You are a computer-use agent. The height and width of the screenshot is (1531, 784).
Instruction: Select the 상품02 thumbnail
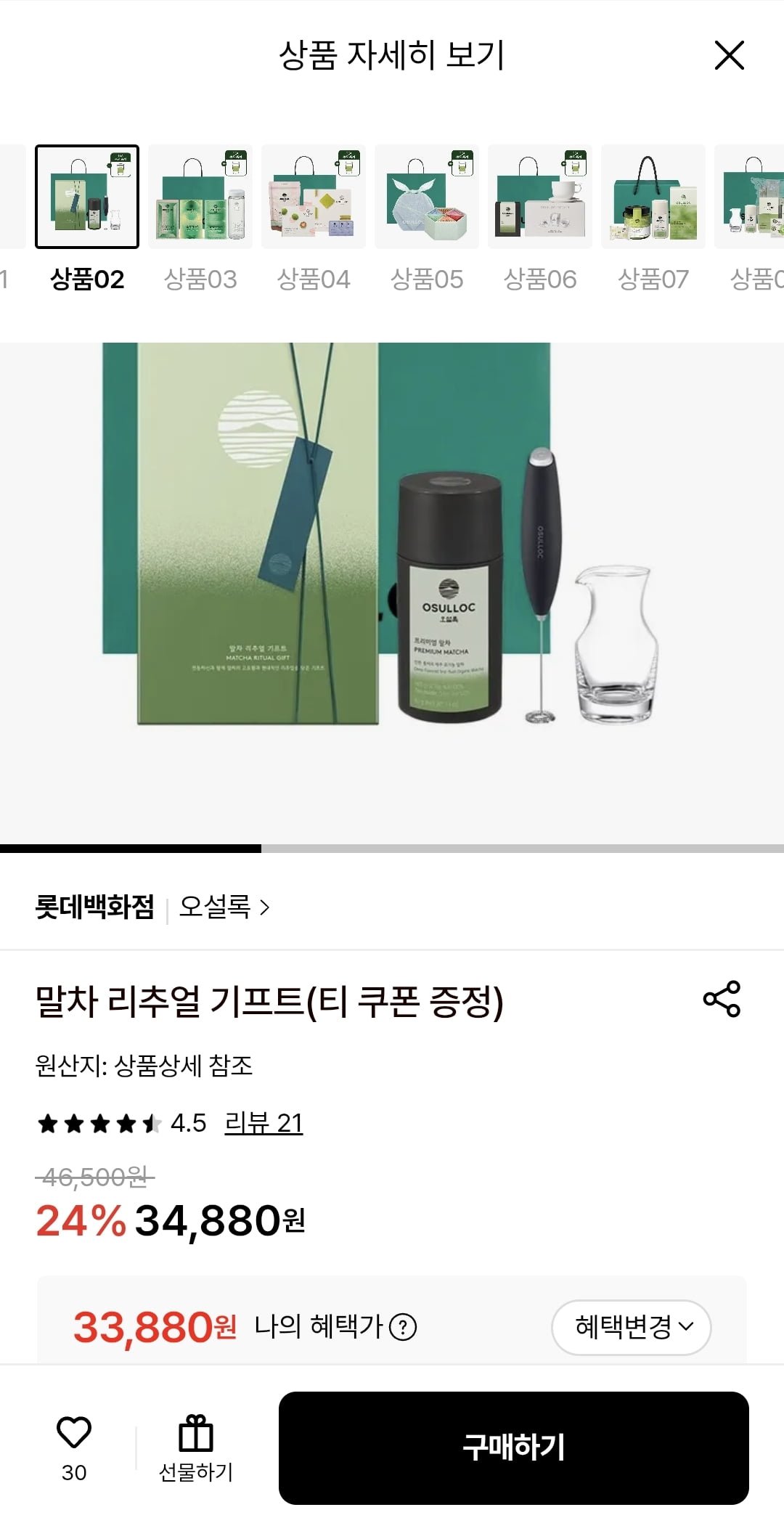(x=87, y=197)
